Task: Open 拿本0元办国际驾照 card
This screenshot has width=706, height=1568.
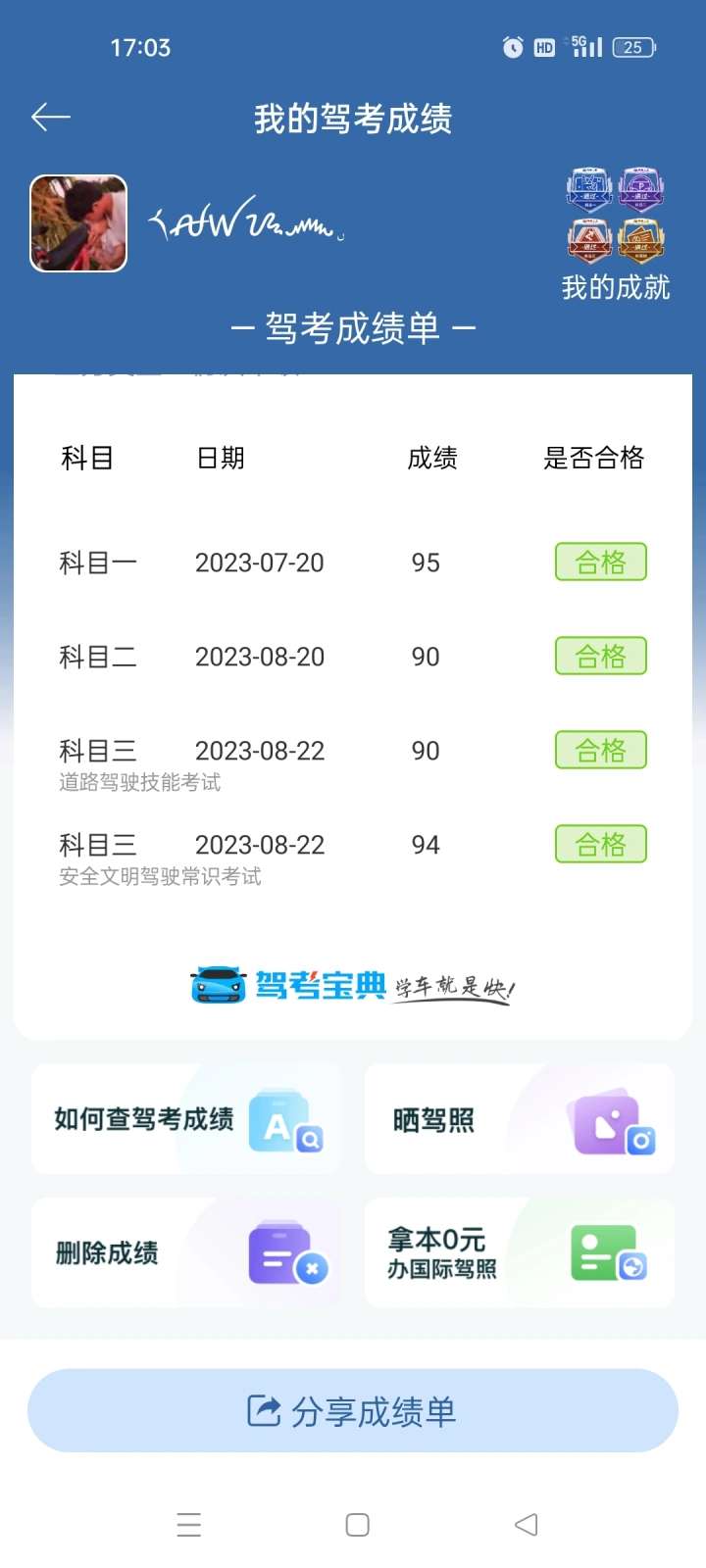Action: (519, 1252)
